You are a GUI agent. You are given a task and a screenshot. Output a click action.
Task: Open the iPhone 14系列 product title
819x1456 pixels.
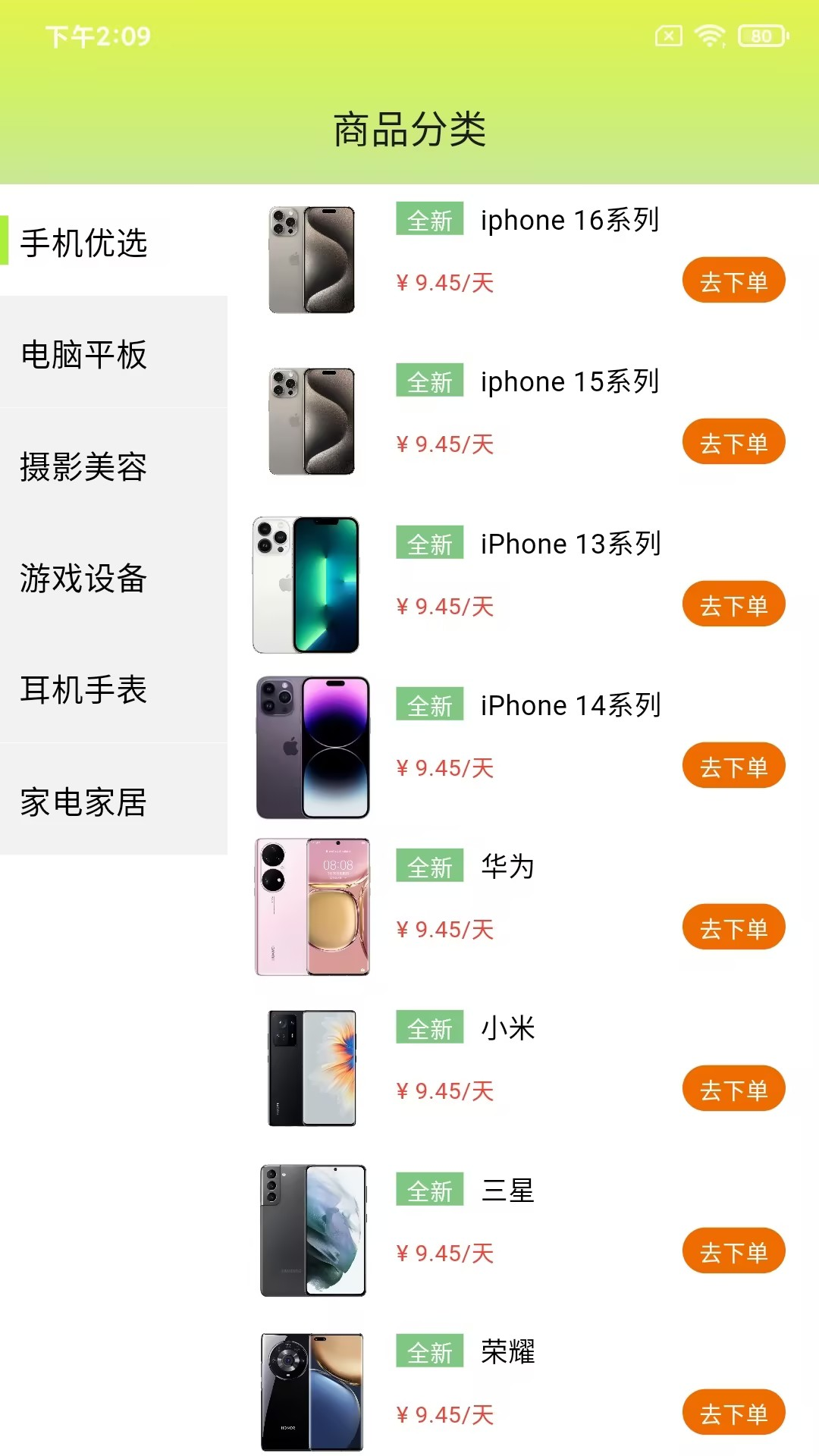click(570, 704)
